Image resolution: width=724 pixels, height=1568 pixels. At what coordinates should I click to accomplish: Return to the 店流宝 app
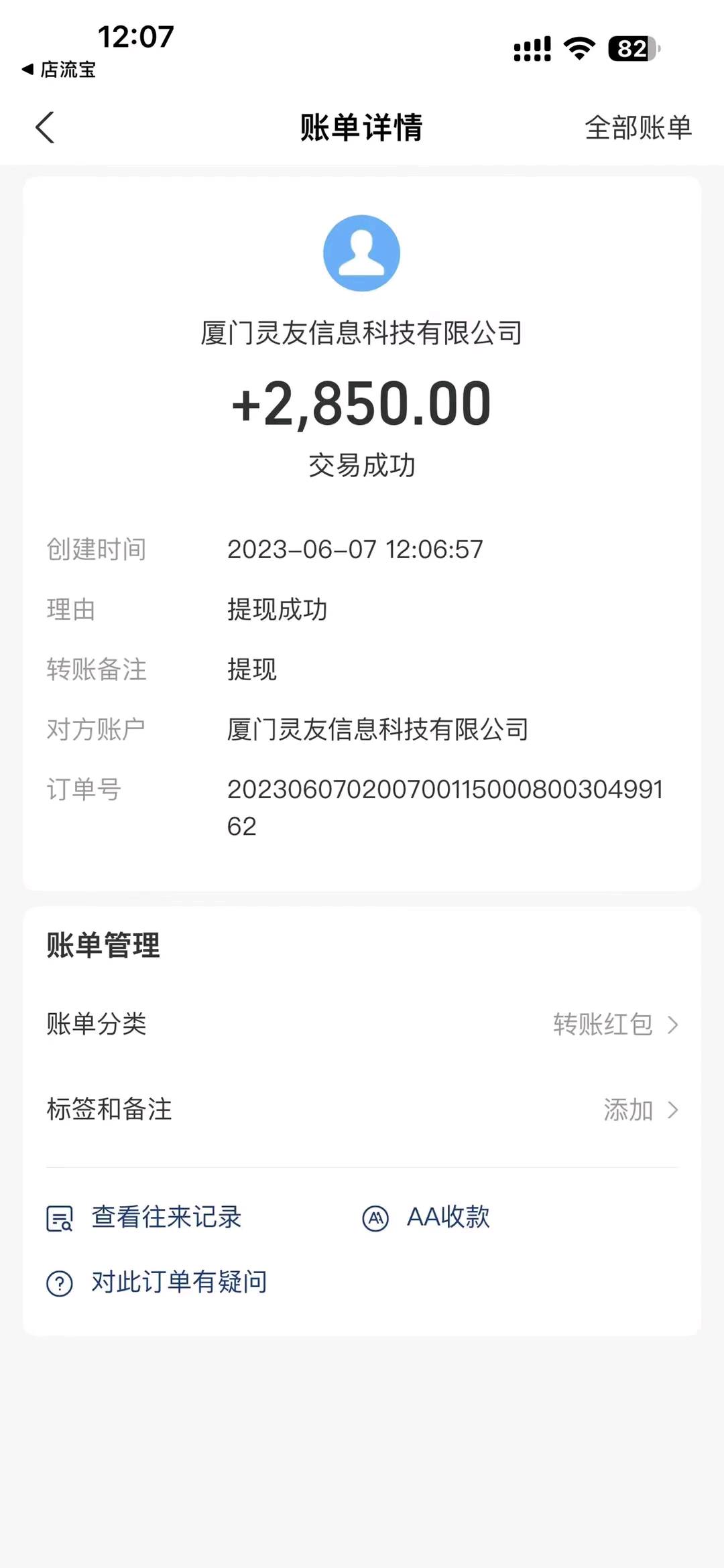tap(59, 69)
